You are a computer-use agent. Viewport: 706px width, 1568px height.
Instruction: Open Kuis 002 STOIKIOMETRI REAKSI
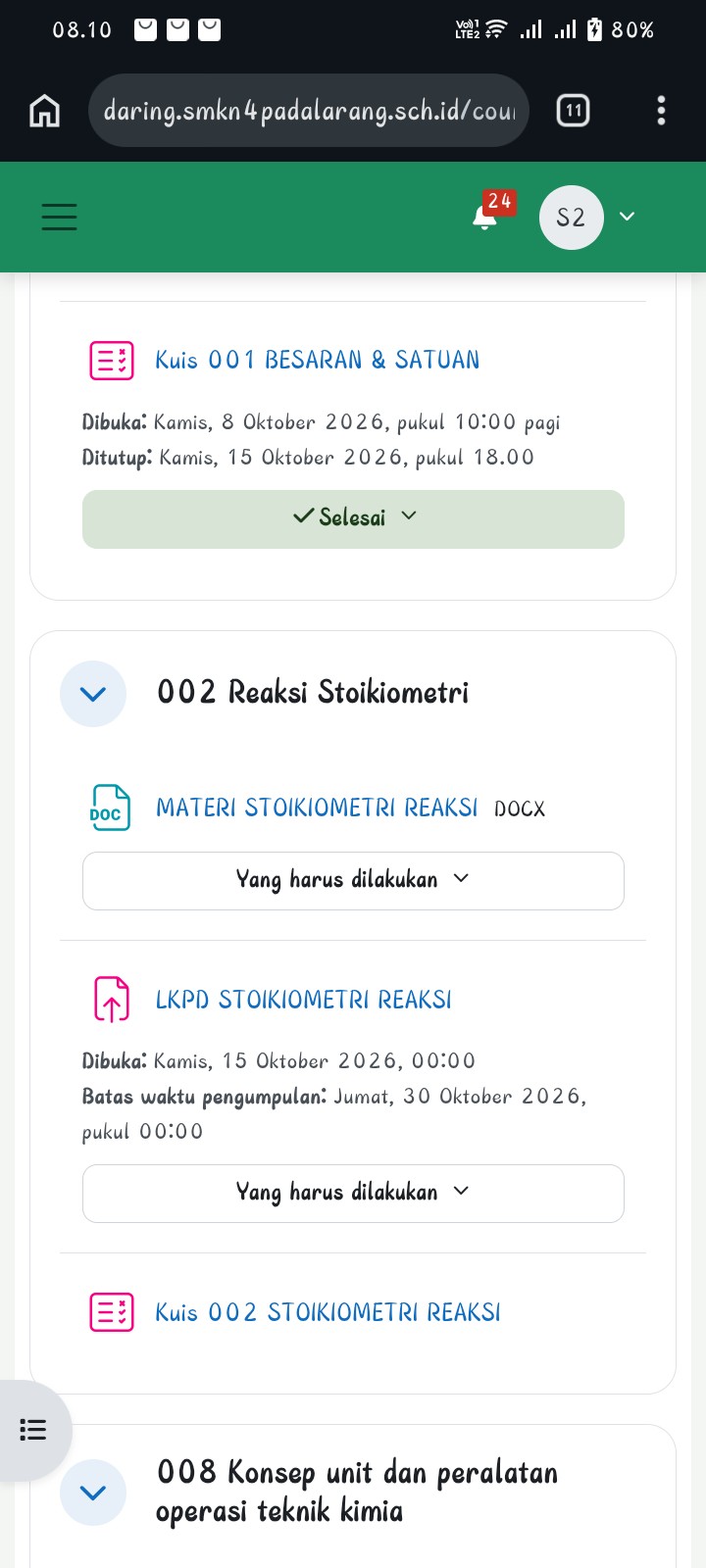tap(328, 1312)
